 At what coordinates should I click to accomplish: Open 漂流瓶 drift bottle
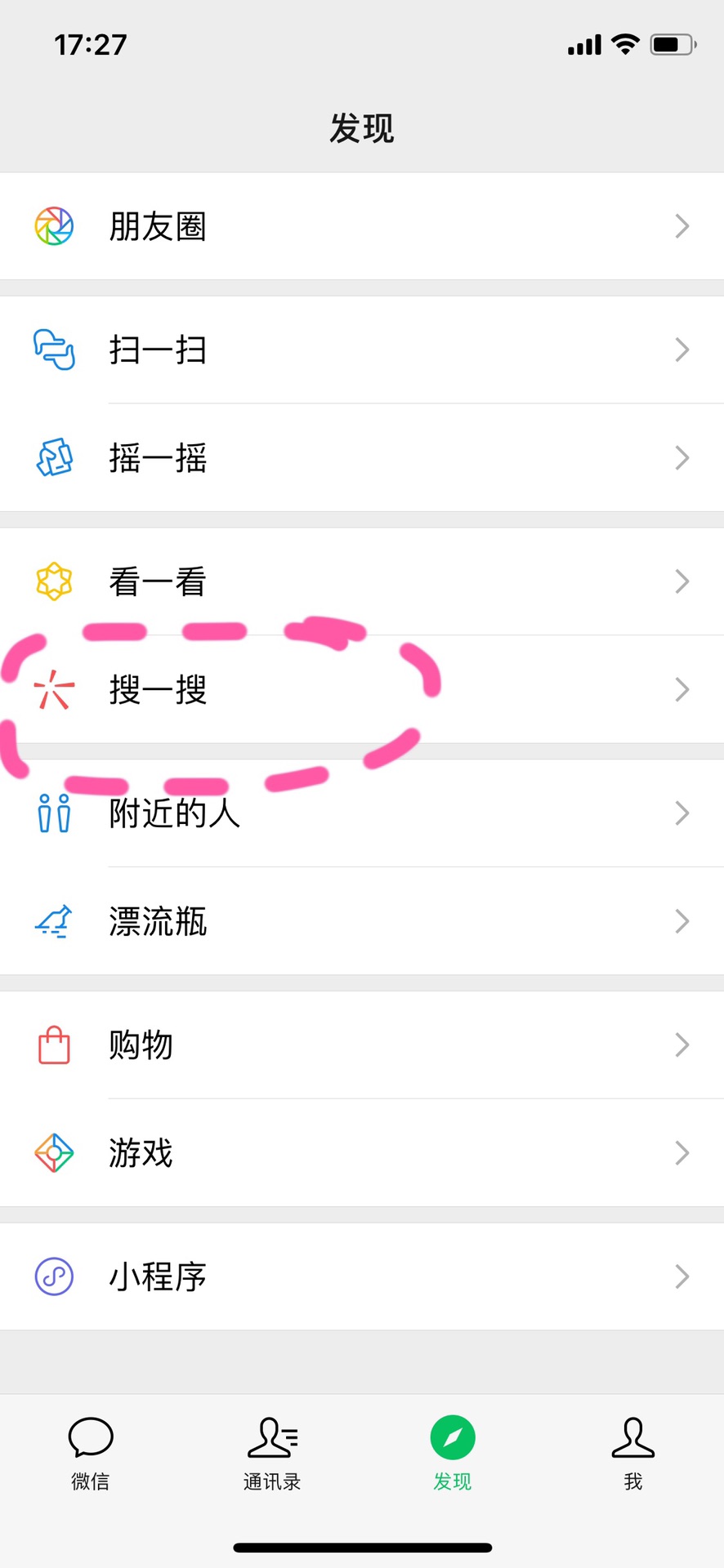pos(362,921)
